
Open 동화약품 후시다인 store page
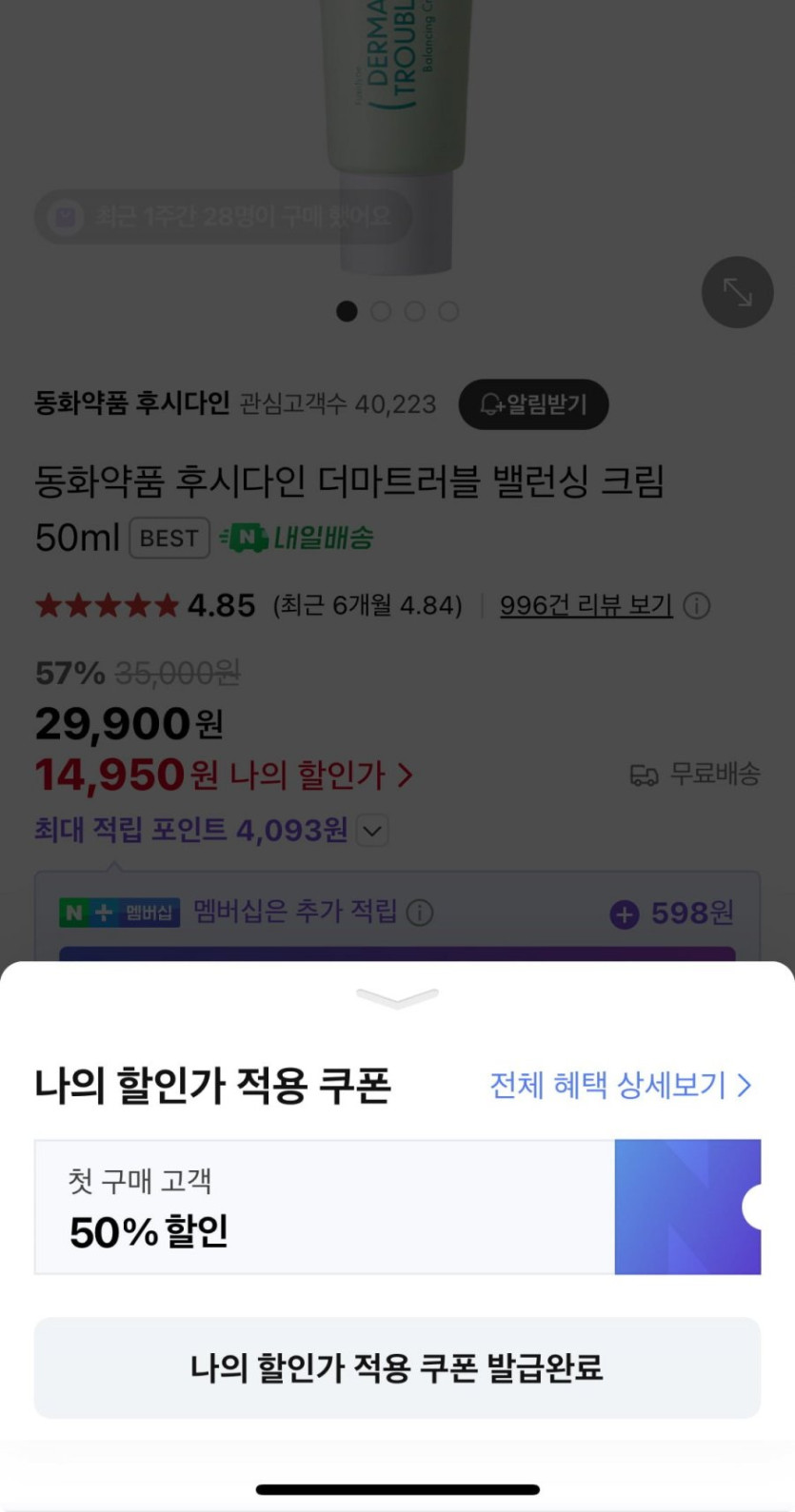coord(132,403)
